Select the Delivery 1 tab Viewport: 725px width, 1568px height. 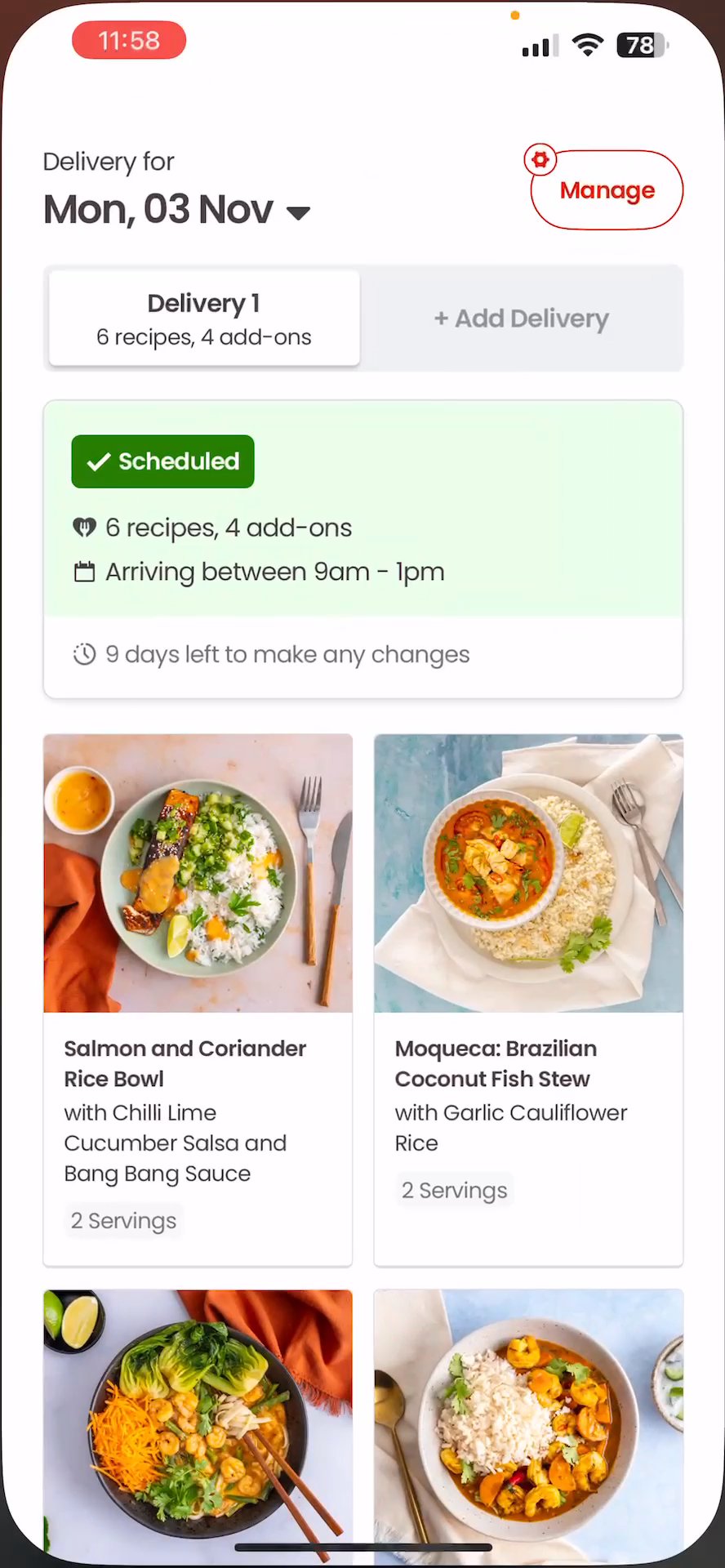click(204, 318)
